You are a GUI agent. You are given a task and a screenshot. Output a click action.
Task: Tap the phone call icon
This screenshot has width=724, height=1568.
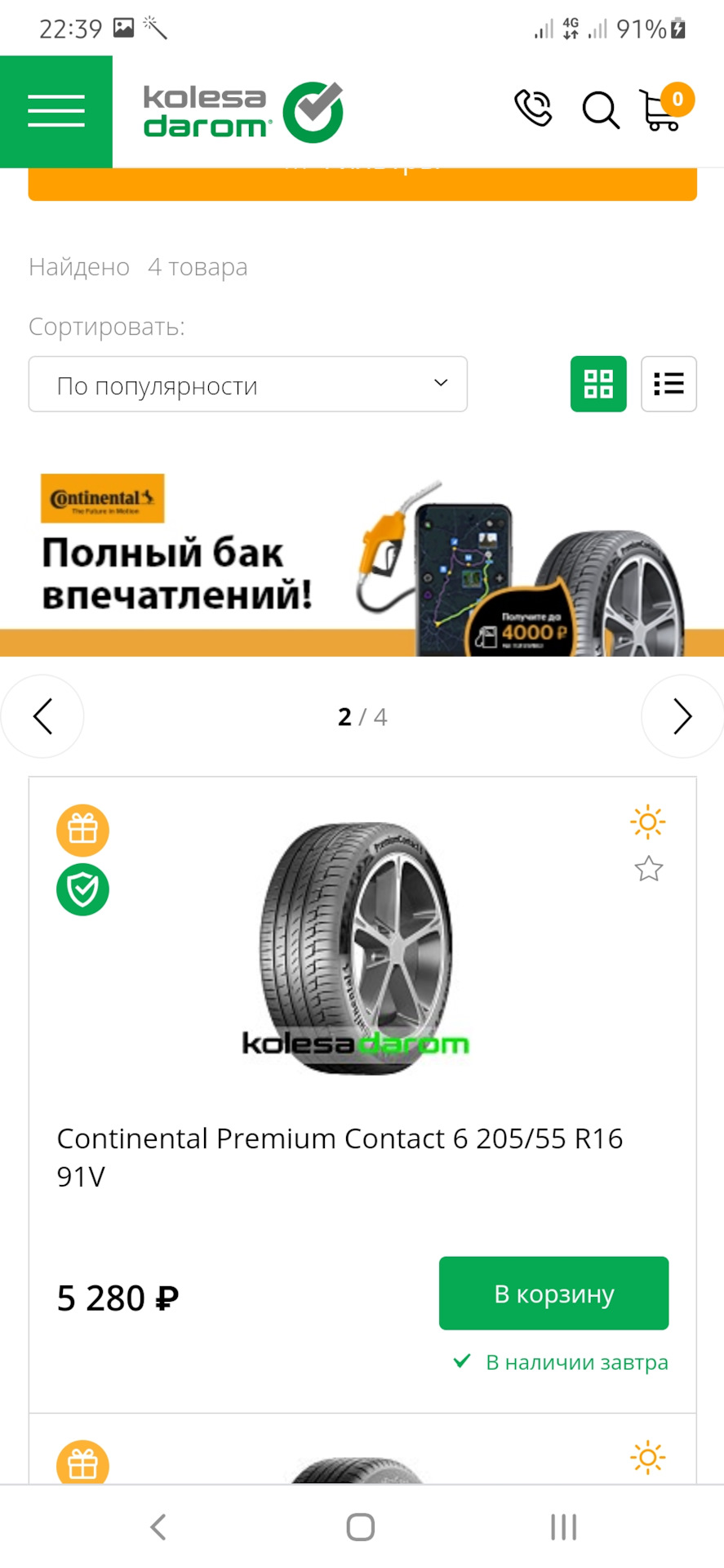tap(533, 109)
